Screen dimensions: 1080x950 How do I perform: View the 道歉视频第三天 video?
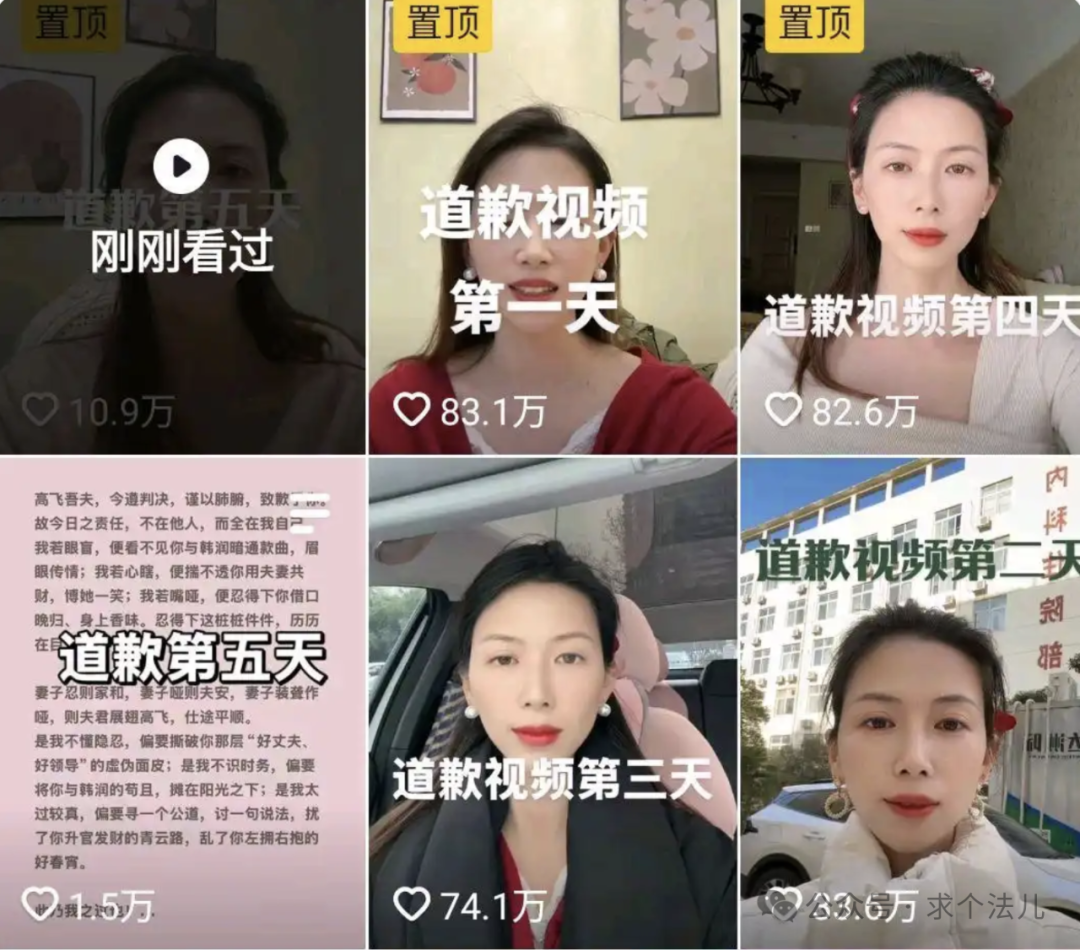pyautogui.click(x=552, y=700)
